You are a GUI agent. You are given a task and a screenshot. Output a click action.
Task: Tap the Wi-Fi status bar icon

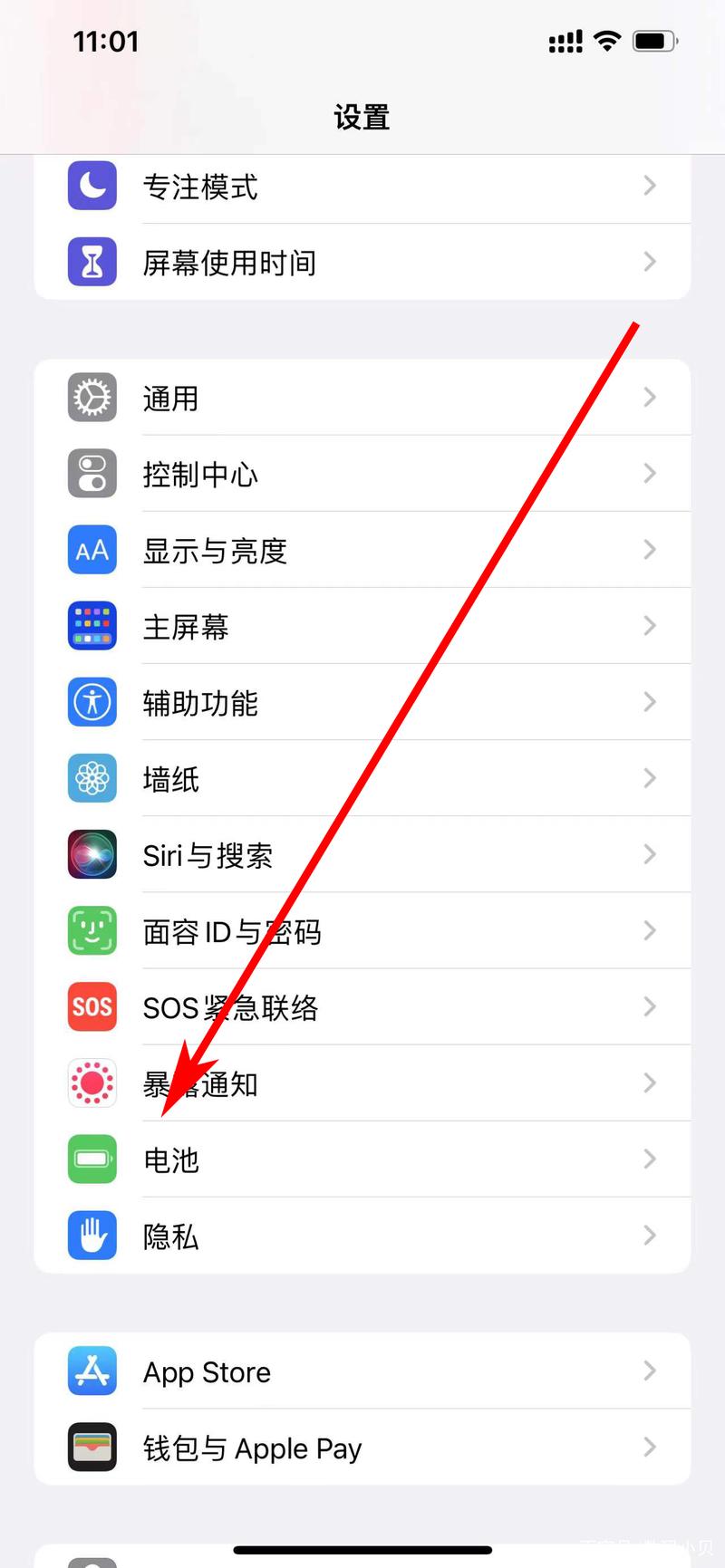pyautogui.click(x=607, y=41)
